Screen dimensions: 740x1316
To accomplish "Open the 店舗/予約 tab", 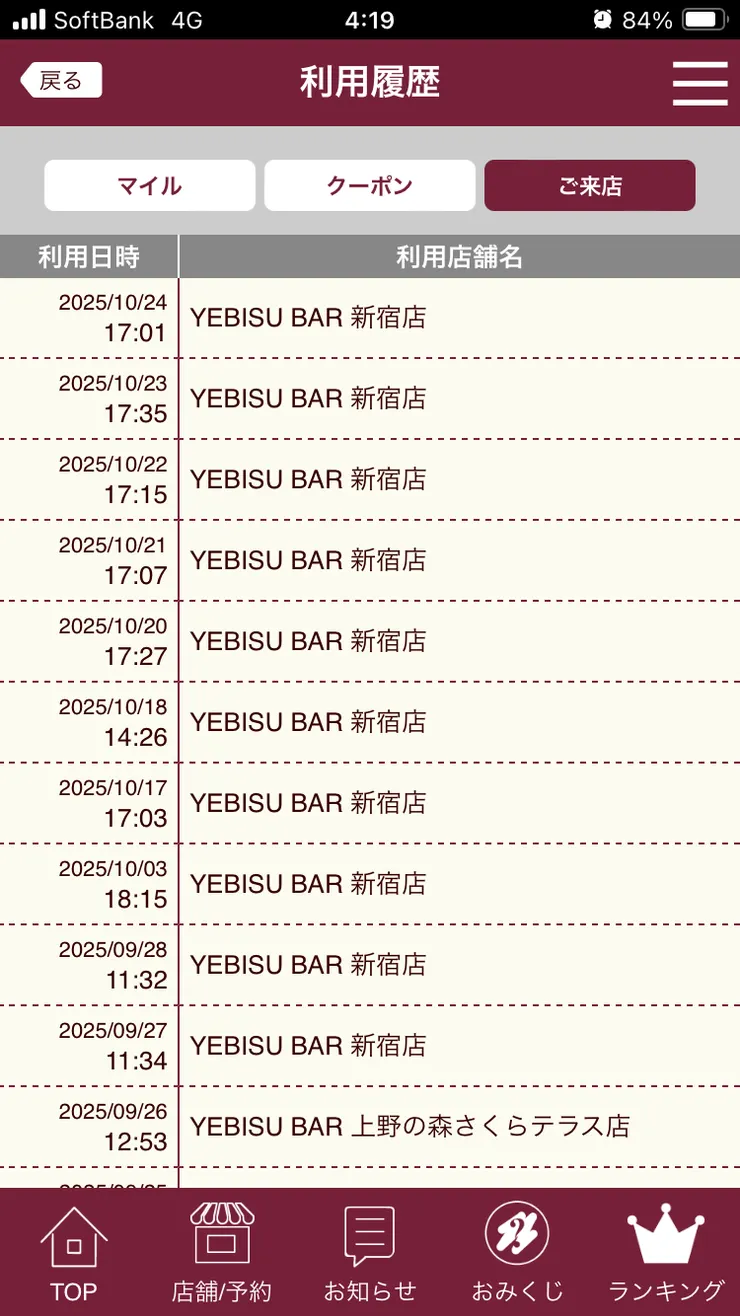I will 222,1254.
